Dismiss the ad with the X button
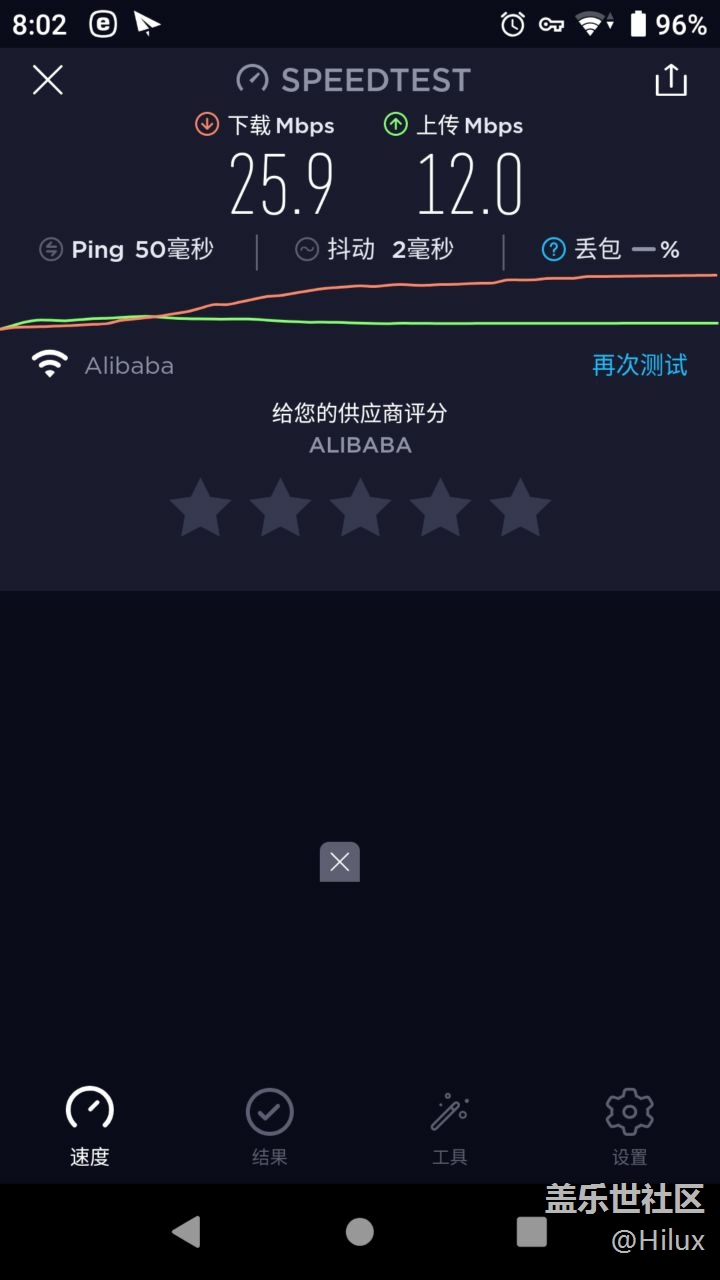Screen dimensions: 720x1280 [x=340, y=862]
